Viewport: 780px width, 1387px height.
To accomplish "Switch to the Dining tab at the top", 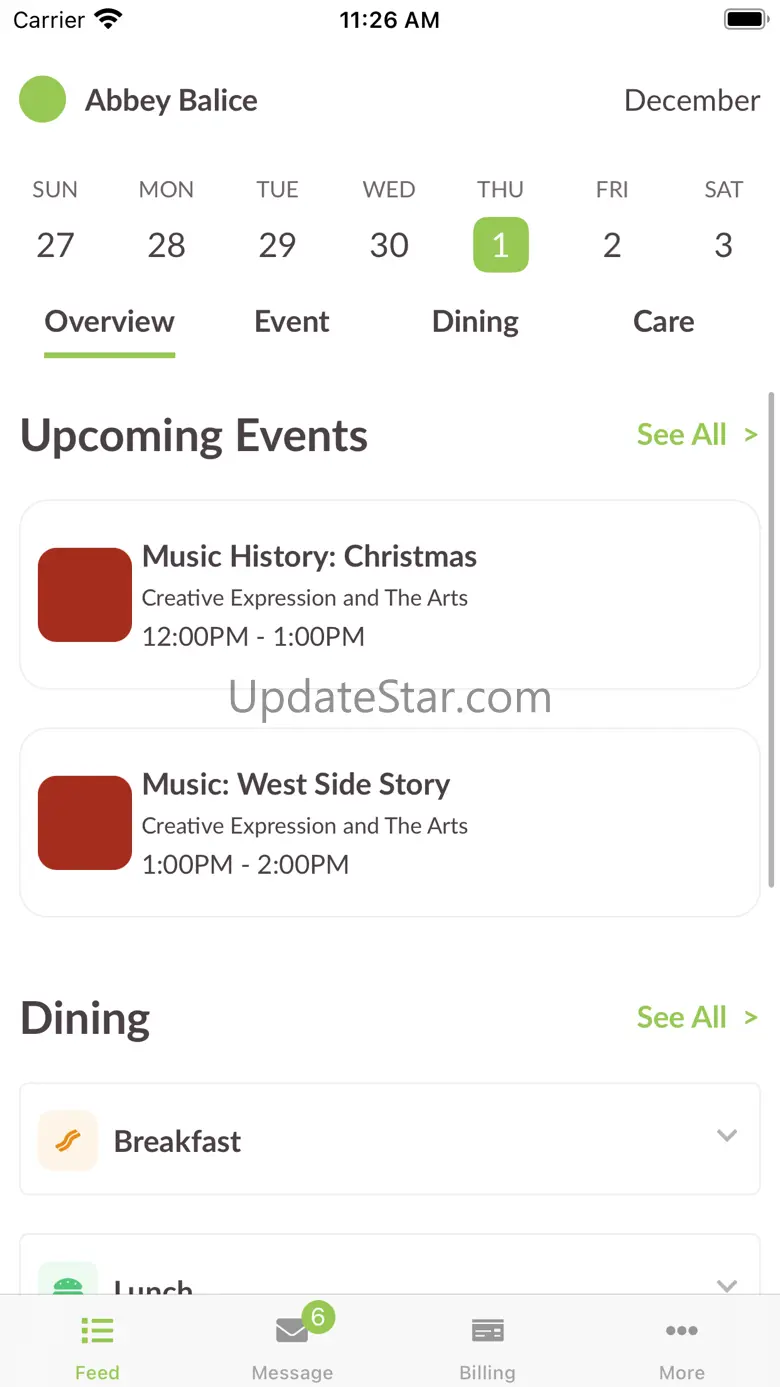I will tap(475, 322).
